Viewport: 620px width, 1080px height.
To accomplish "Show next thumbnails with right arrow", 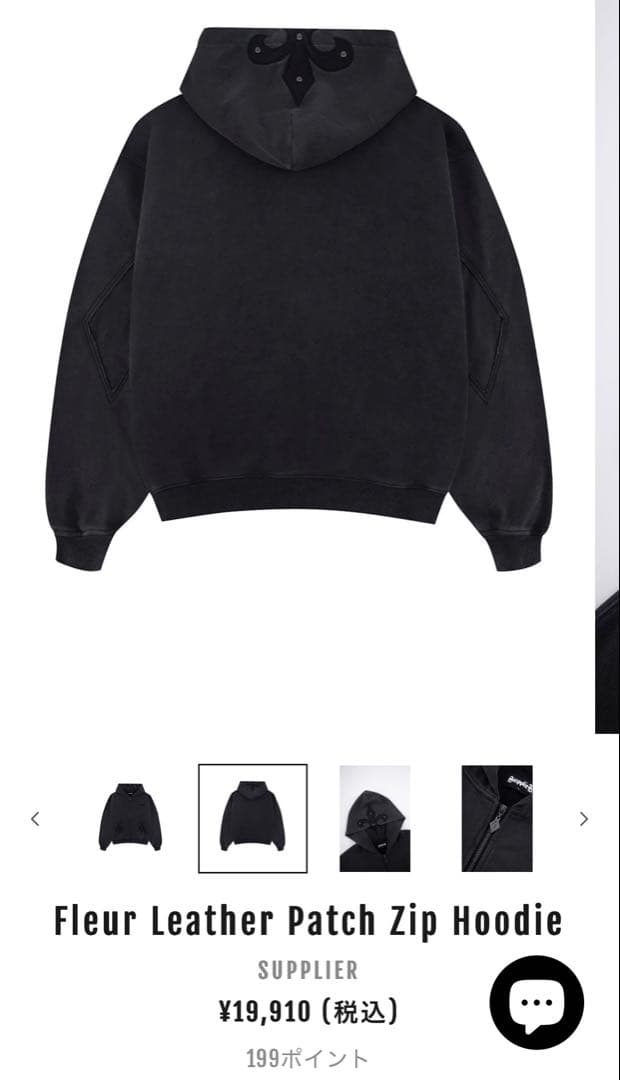I will [584, 819].
